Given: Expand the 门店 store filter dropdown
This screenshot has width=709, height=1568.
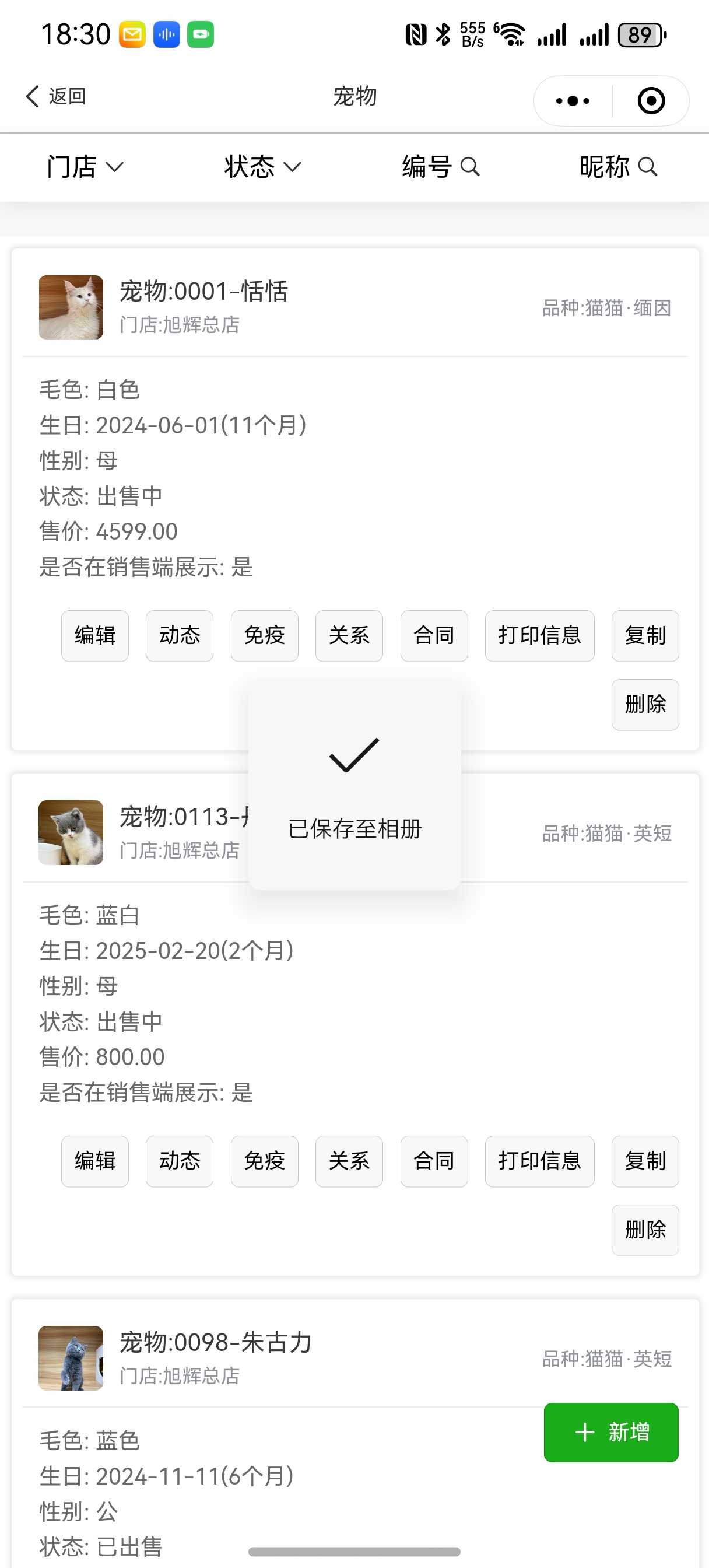Looking at the screenshot, I should (x=85, y=166).
